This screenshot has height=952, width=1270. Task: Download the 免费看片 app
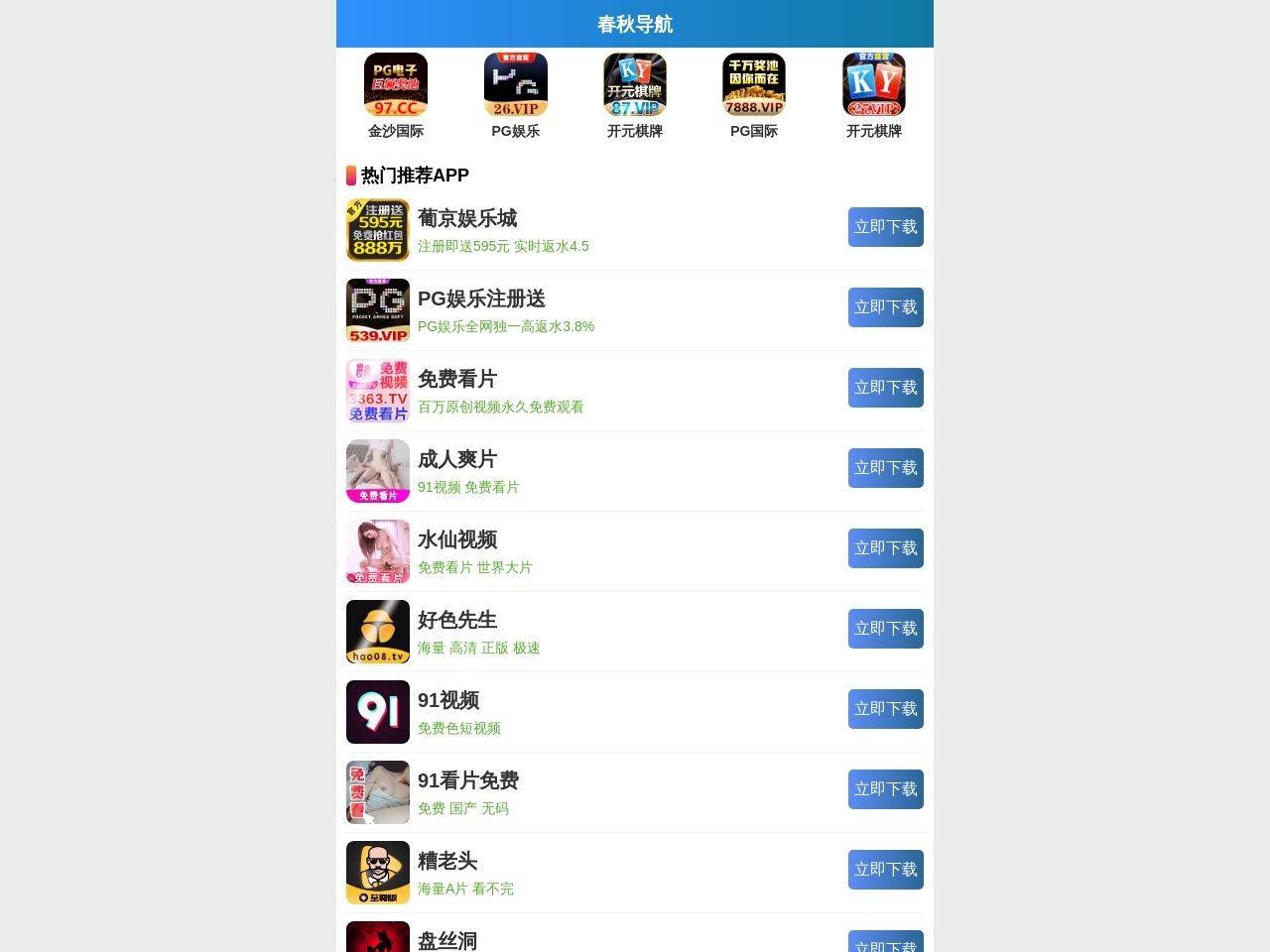click(x=885, y=388)
